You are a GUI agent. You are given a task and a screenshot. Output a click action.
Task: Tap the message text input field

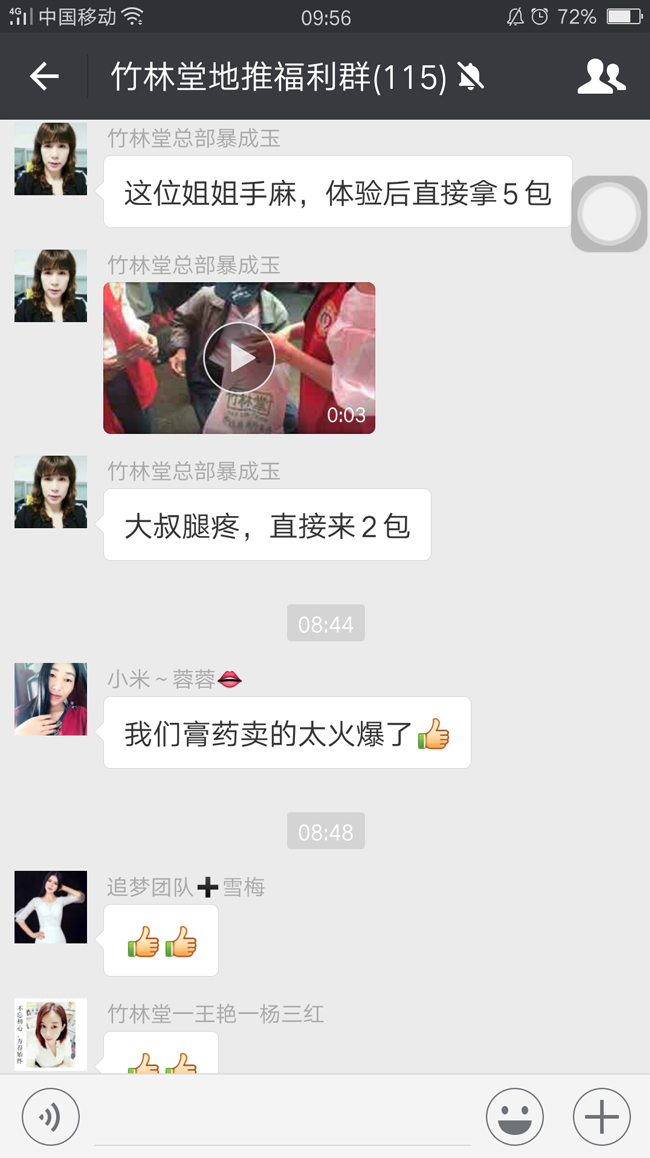point(282,1118)
